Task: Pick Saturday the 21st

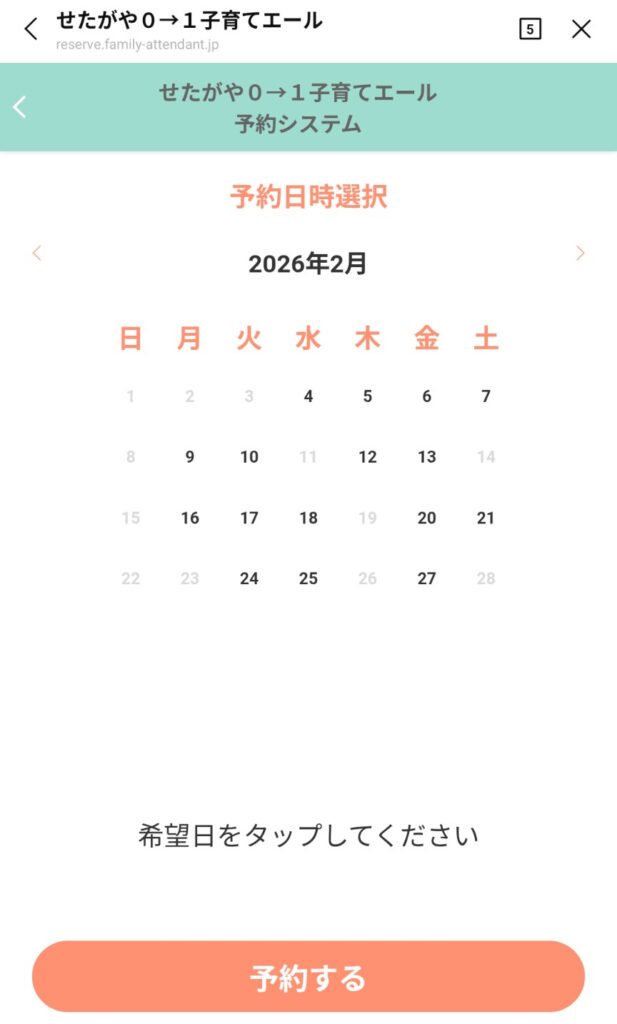Action: pyautogui.click(x=486, y=518)
